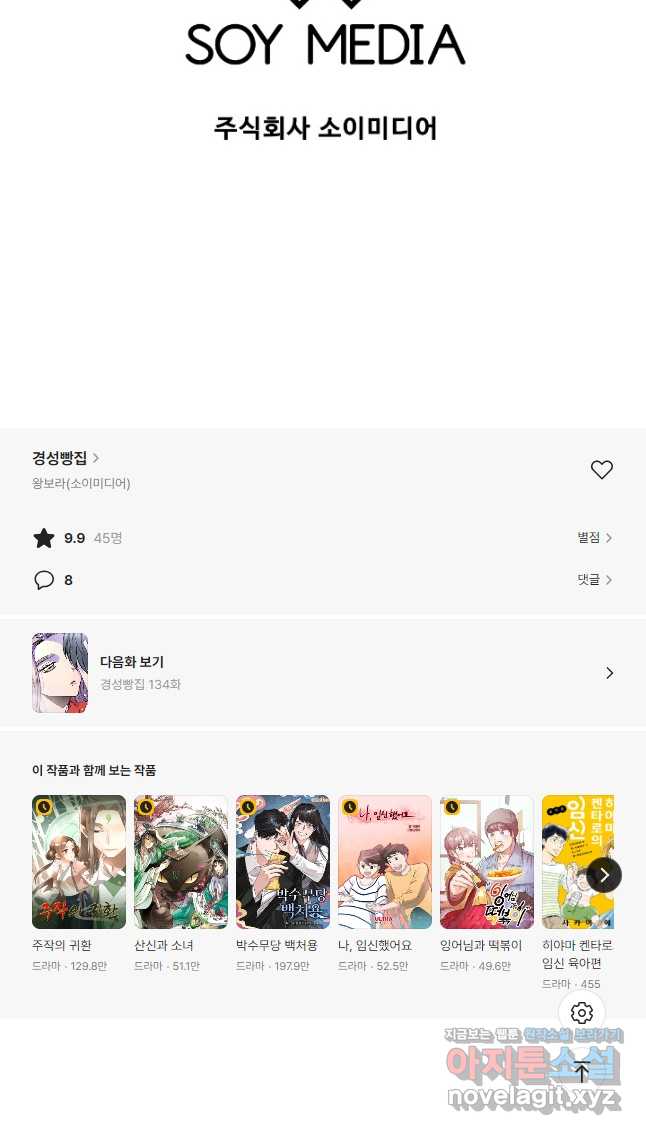The image size is (646, 1135).
Task: Open the 히야마 켄타로의 임신 육아편 webtoon
Action: pos(575,862)
